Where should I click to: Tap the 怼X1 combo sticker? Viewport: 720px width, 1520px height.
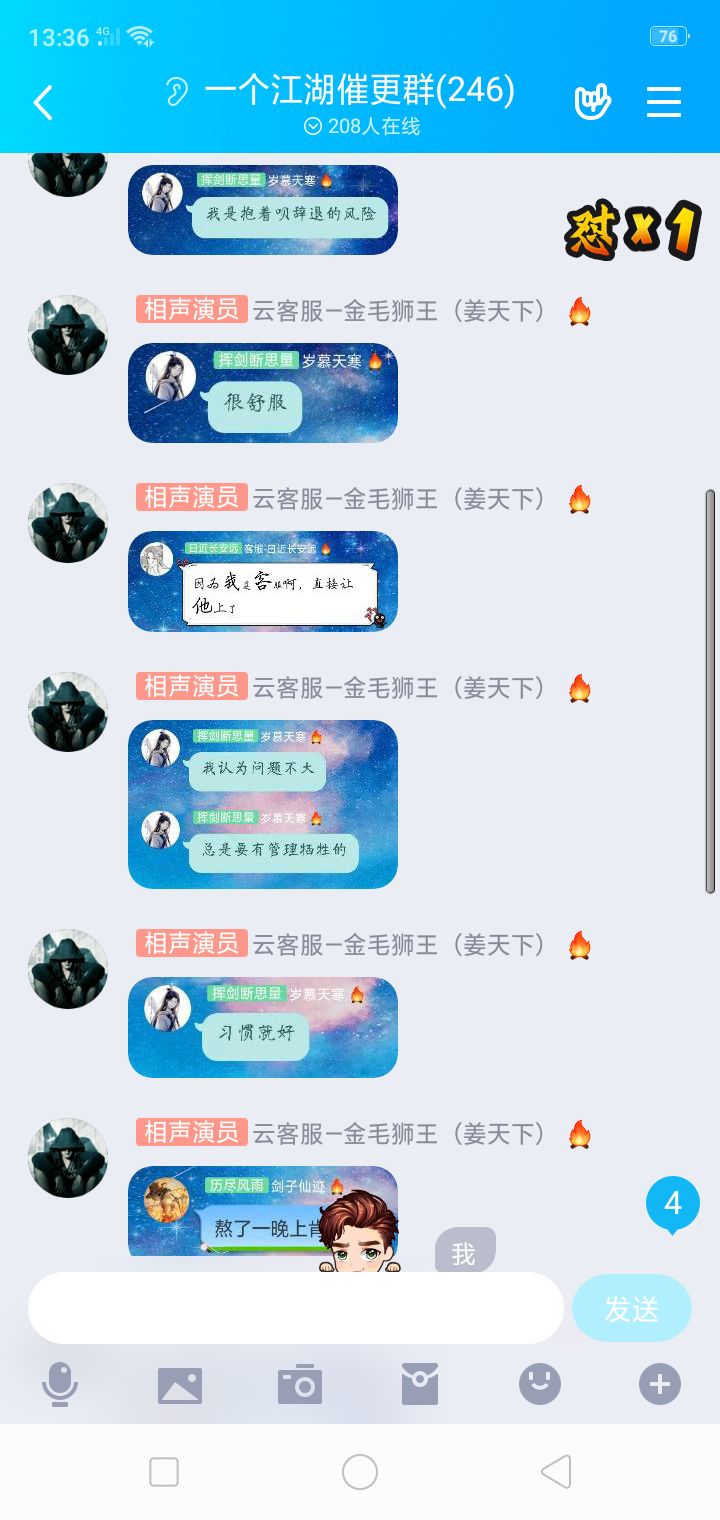[x=632, y=232]
